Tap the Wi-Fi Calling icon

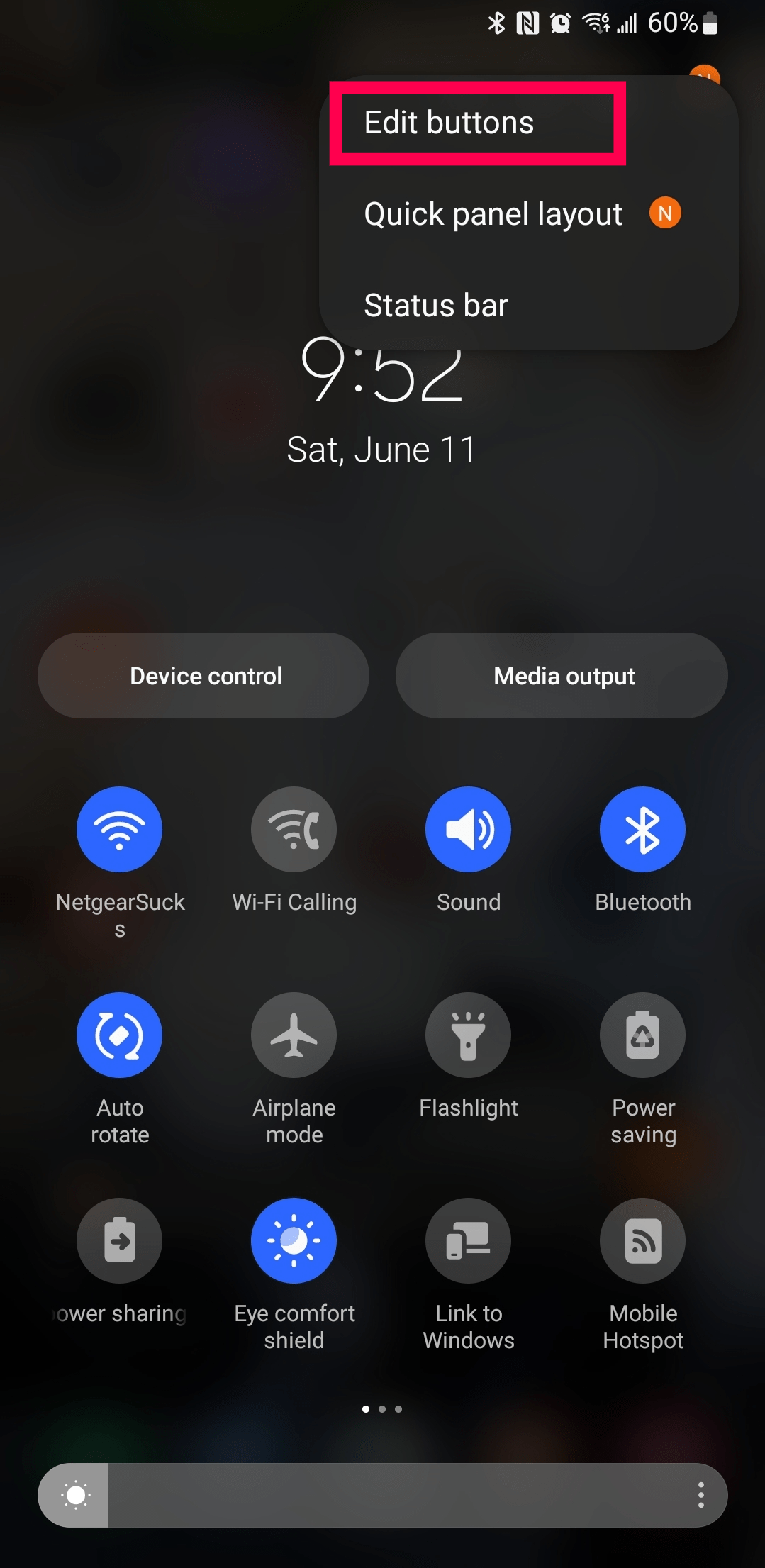294,829
